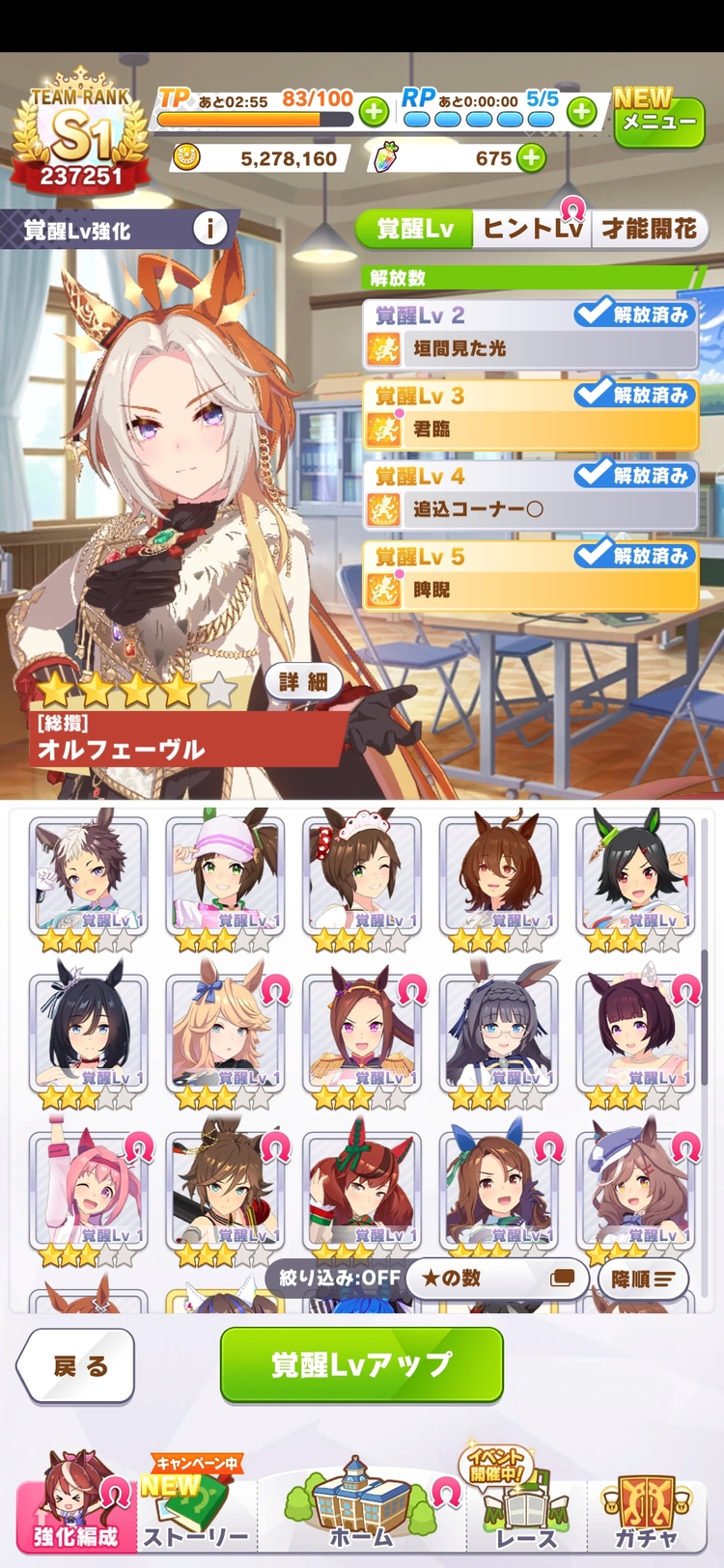Open the 絞り込み:OFF filter button

(340, 1278)
